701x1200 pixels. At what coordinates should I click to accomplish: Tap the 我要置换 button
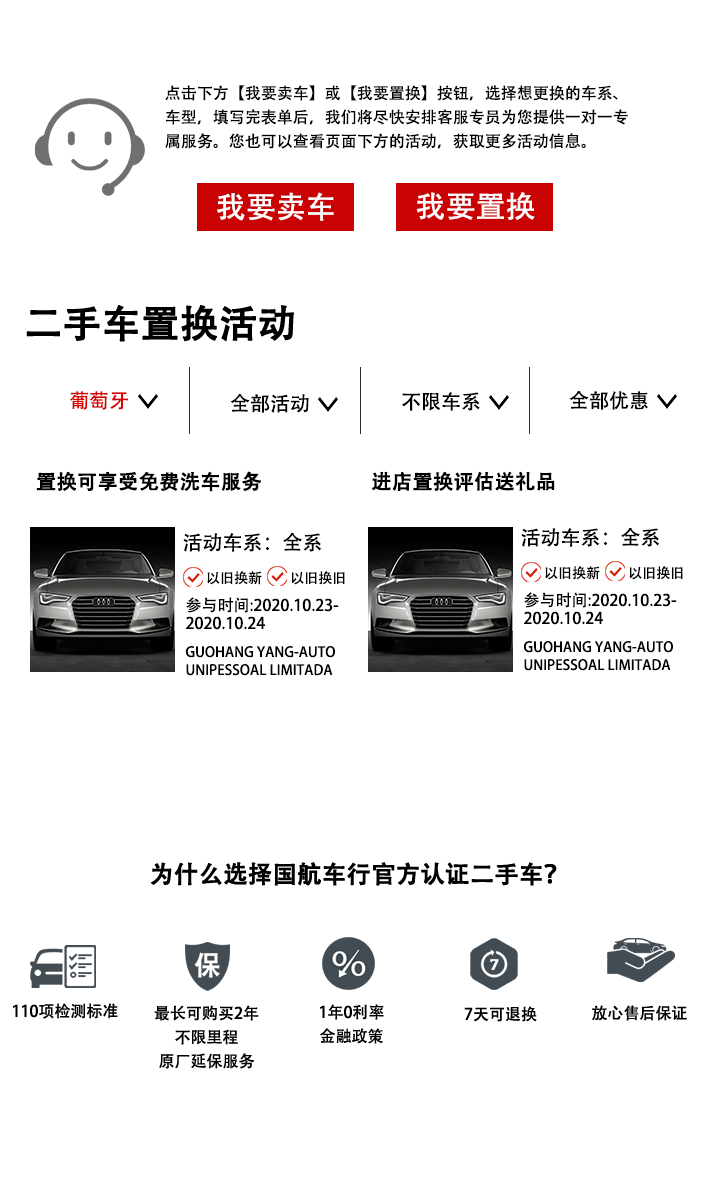tap(474, 207)
